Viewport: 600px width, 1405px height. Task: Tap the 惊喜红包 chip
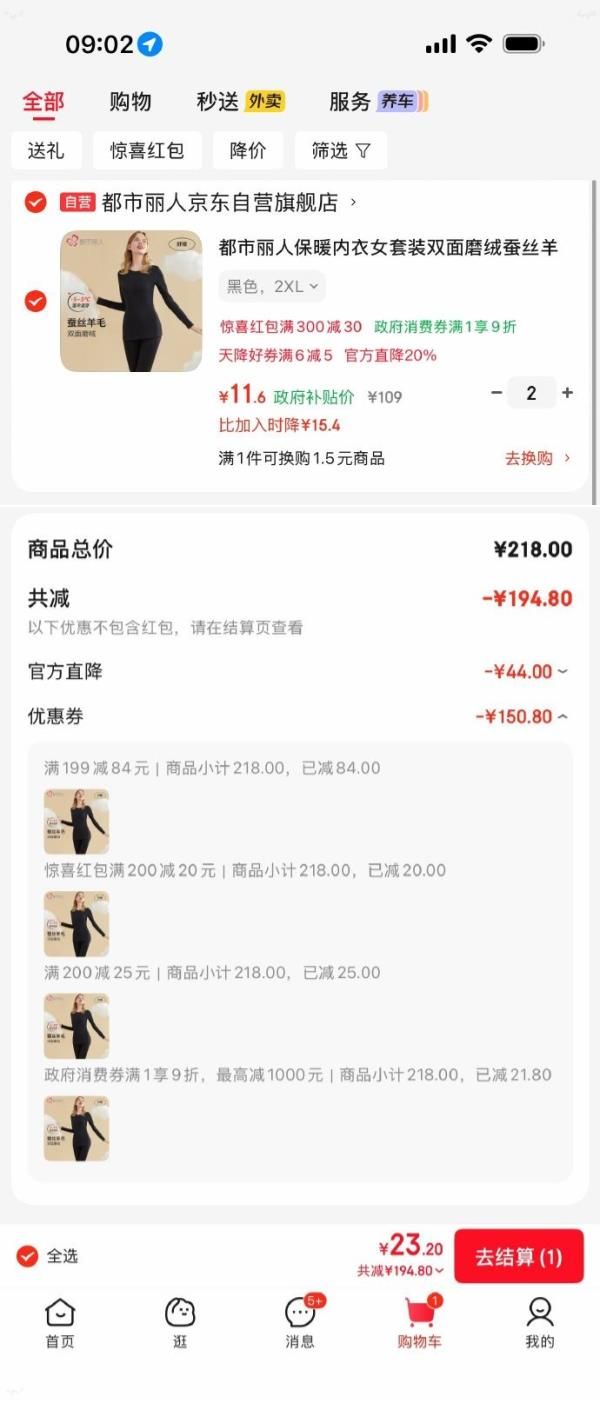(x=147, y=151)
